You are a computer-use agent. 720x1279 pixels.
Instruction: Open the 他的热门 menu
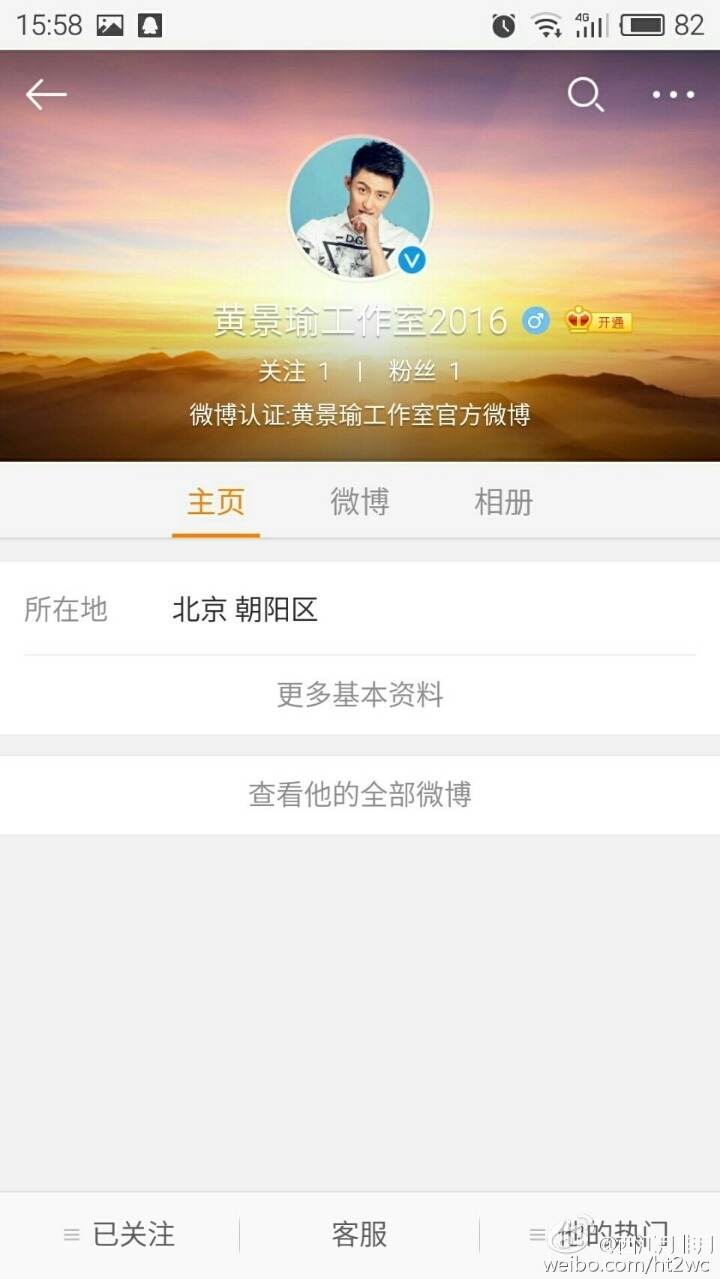[600, 1235]
